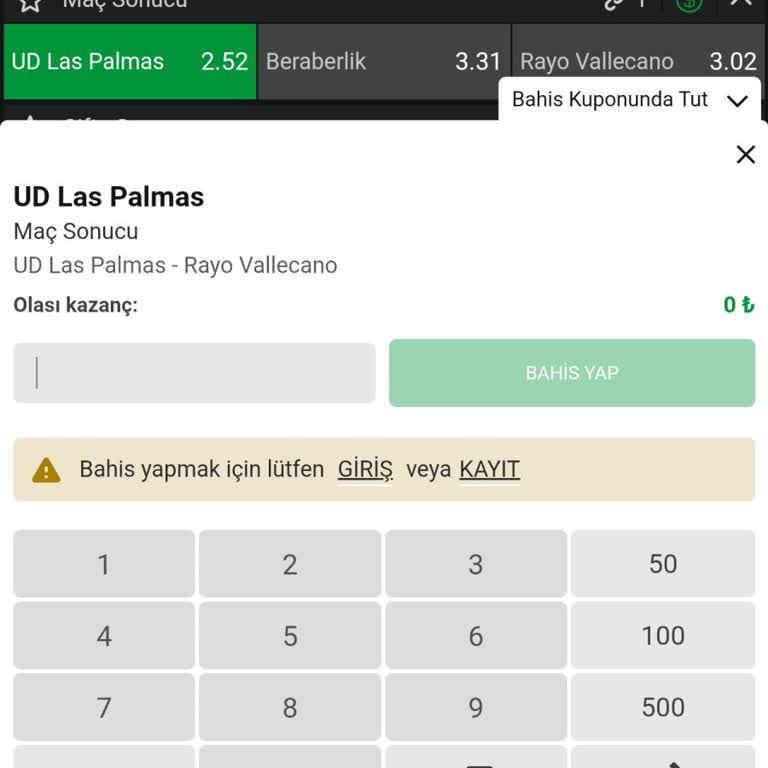Pick the Beraberlik 3.31 odds
This screenshot has height=768, width=768.
pyautogui.click(x=384, y=61)
